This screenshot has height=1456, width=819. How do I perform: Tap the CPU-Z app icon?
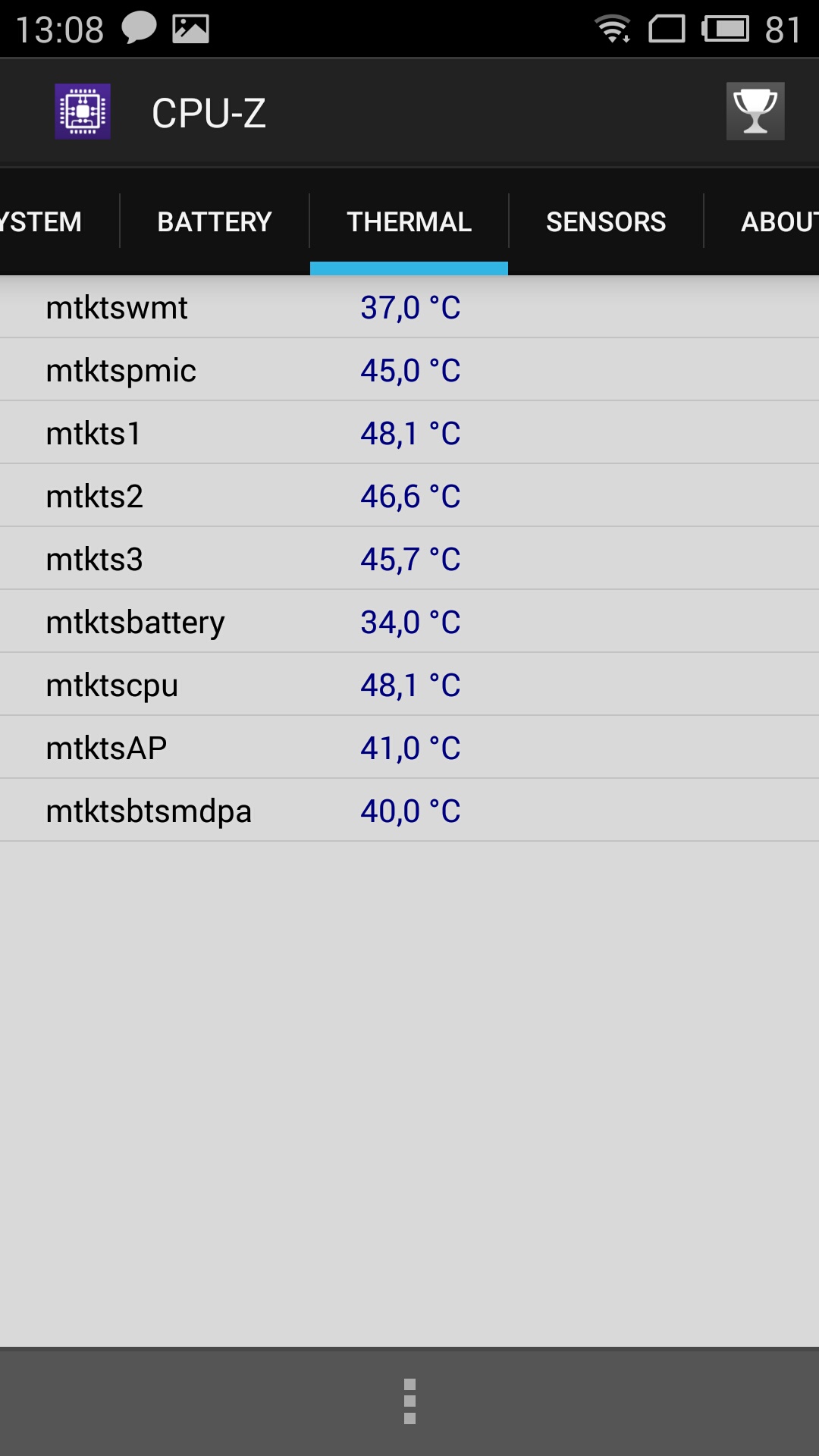pos(83,111)
